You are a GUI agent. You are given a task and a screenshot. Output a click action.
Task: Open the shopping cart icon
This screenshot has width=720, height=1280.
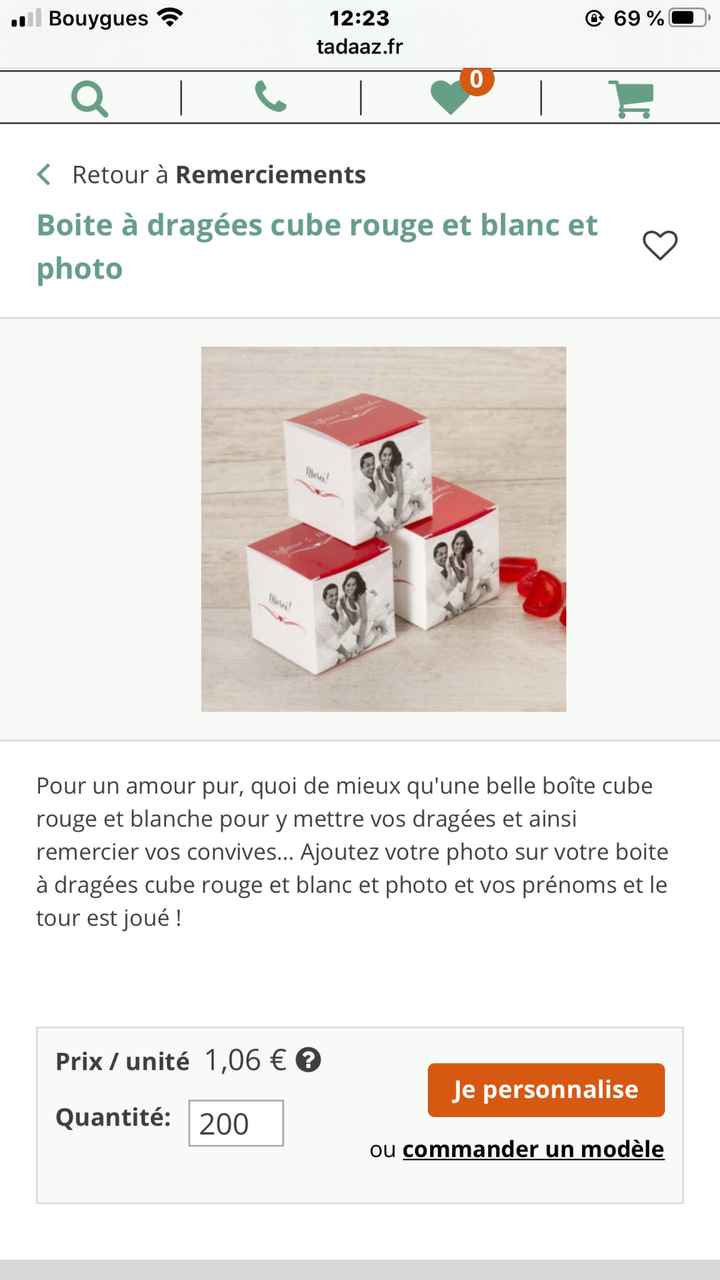coord(632,97)
